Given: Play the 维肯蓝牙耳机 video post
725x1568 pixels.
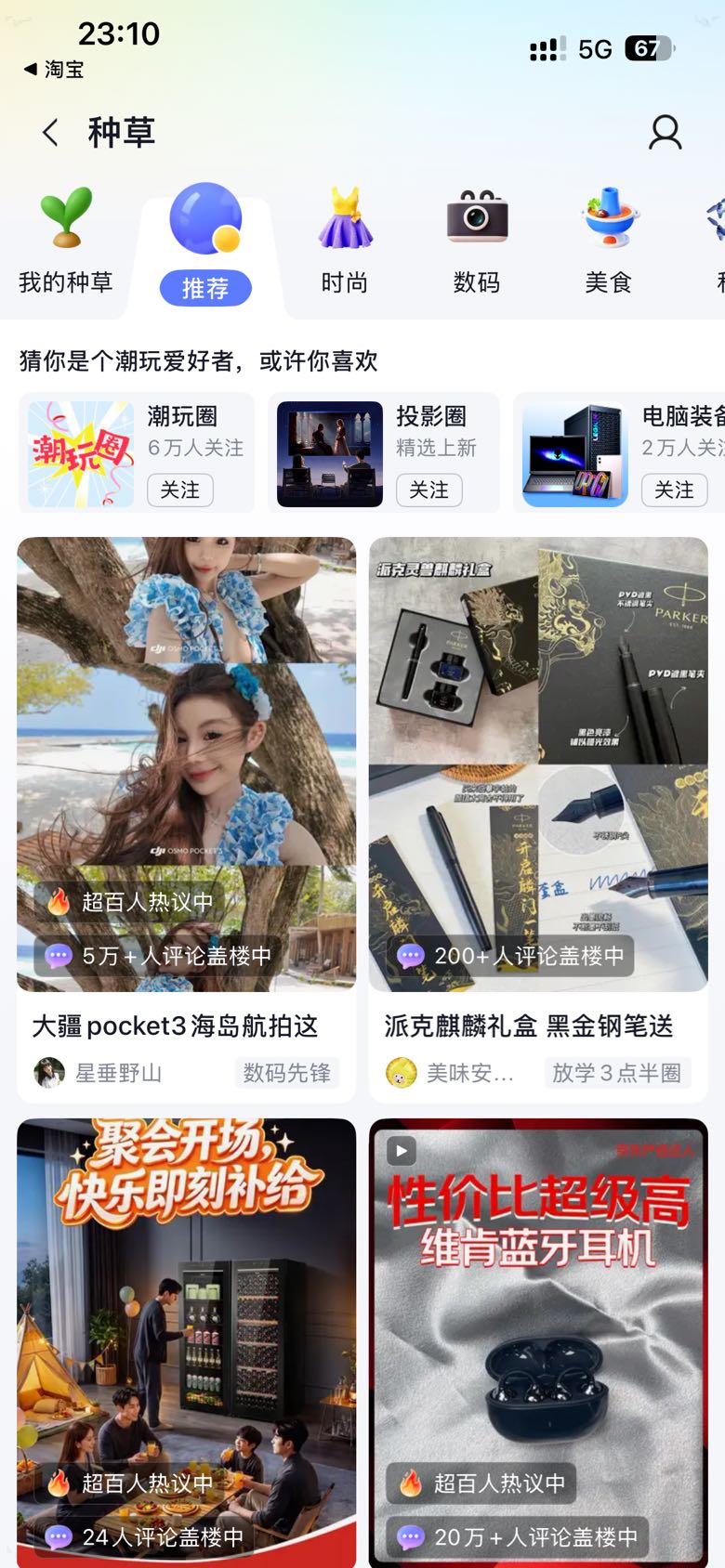Looking at the screenshot, I should pyautogui.click(x=538, y=1343).
